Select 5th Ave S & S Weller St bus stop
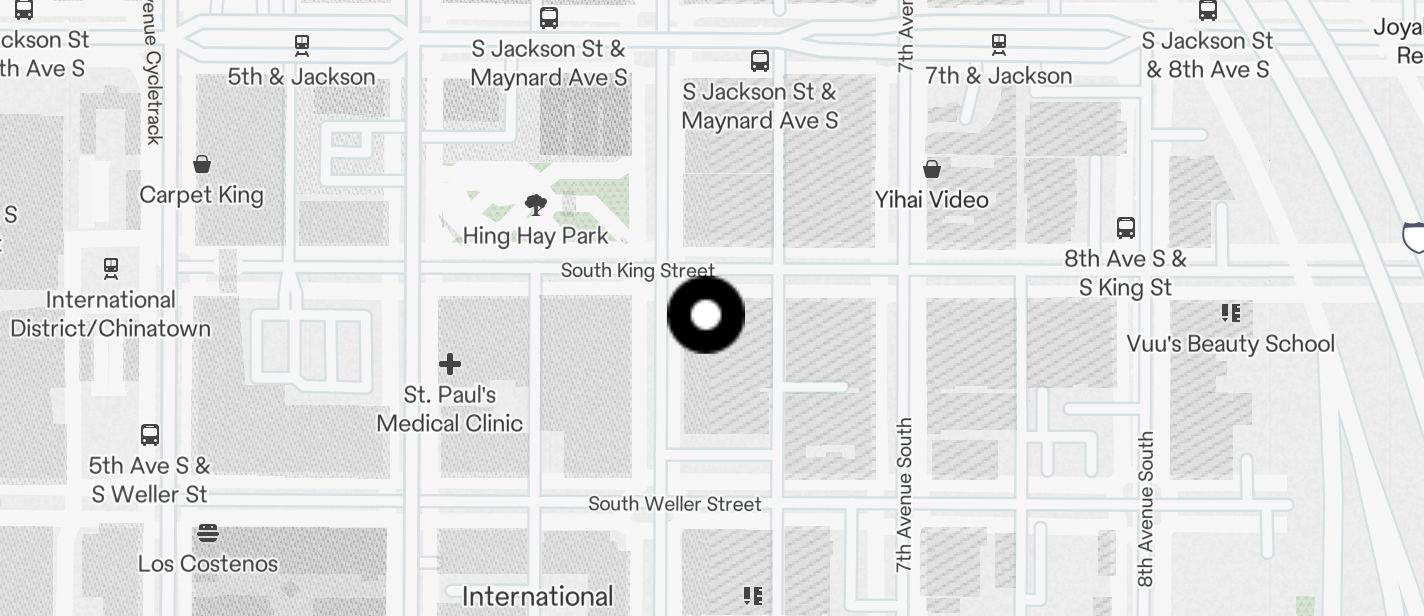The width and height of the screenshot is (1424, 616). pyautogui.click(x=150, y=435)
